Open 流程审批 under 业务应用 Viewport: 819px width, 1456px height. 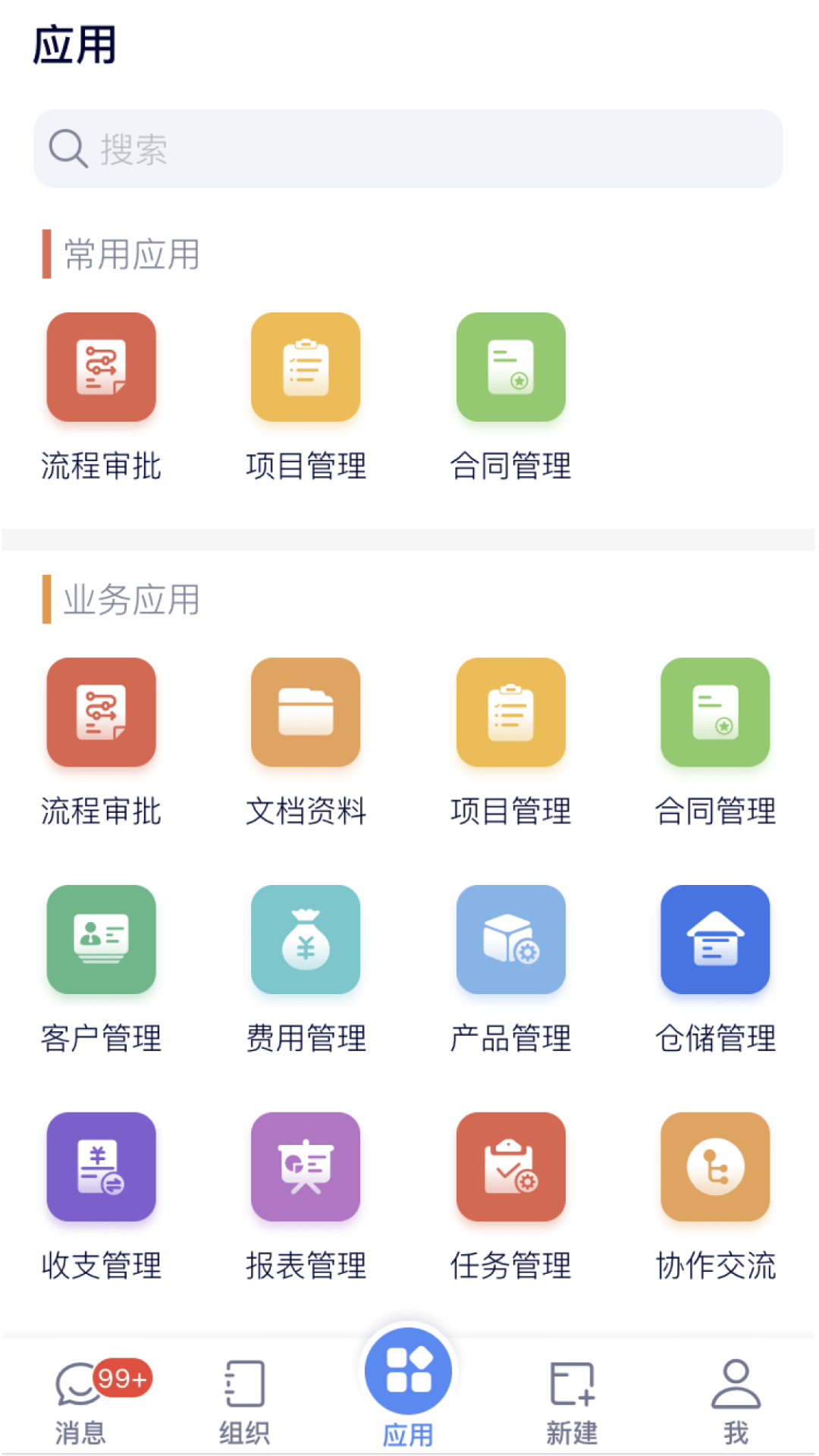tap(101, 713)
